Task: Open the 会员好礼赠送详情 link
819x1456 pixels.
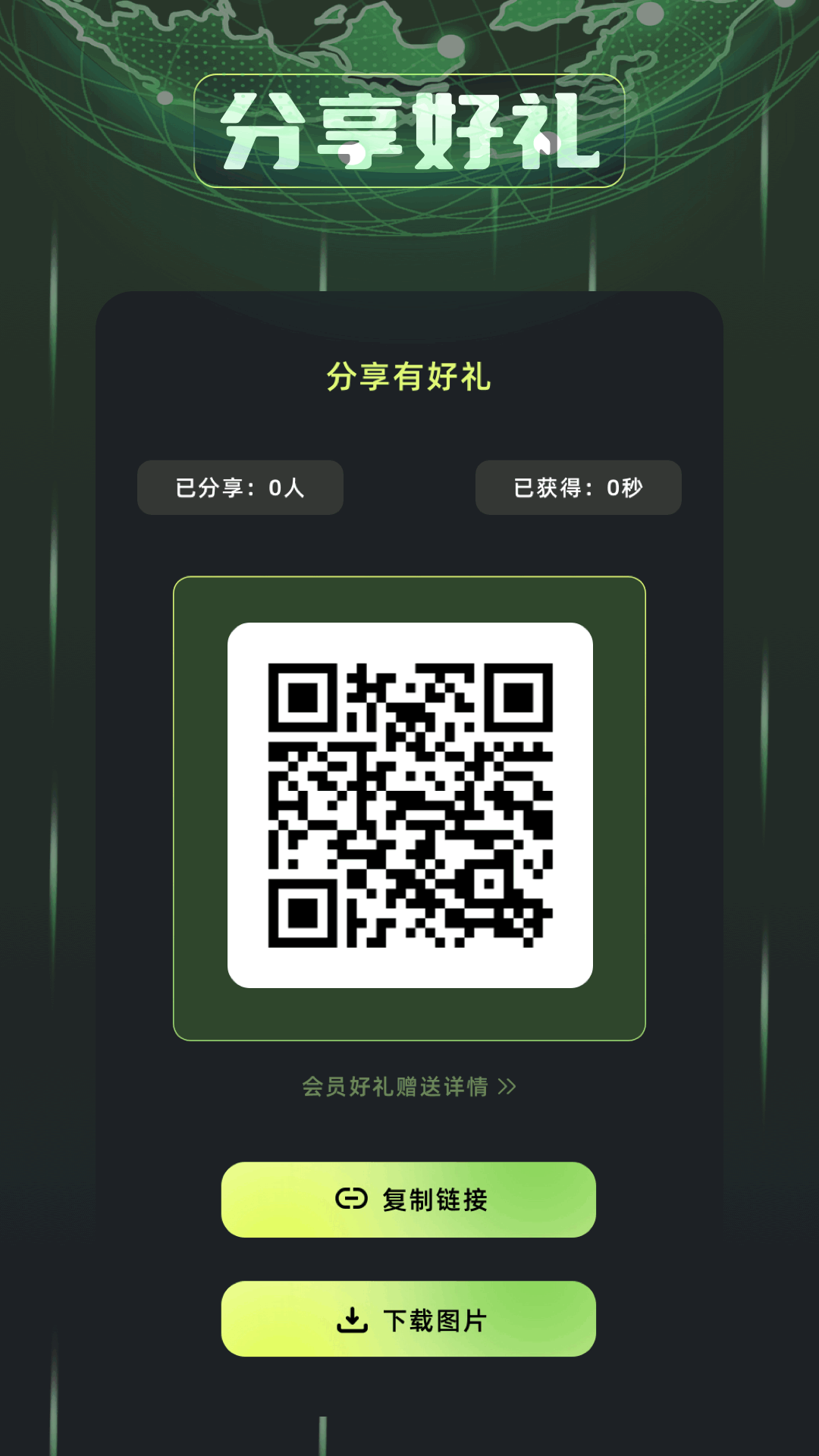Action: [x=409, y=1087]
